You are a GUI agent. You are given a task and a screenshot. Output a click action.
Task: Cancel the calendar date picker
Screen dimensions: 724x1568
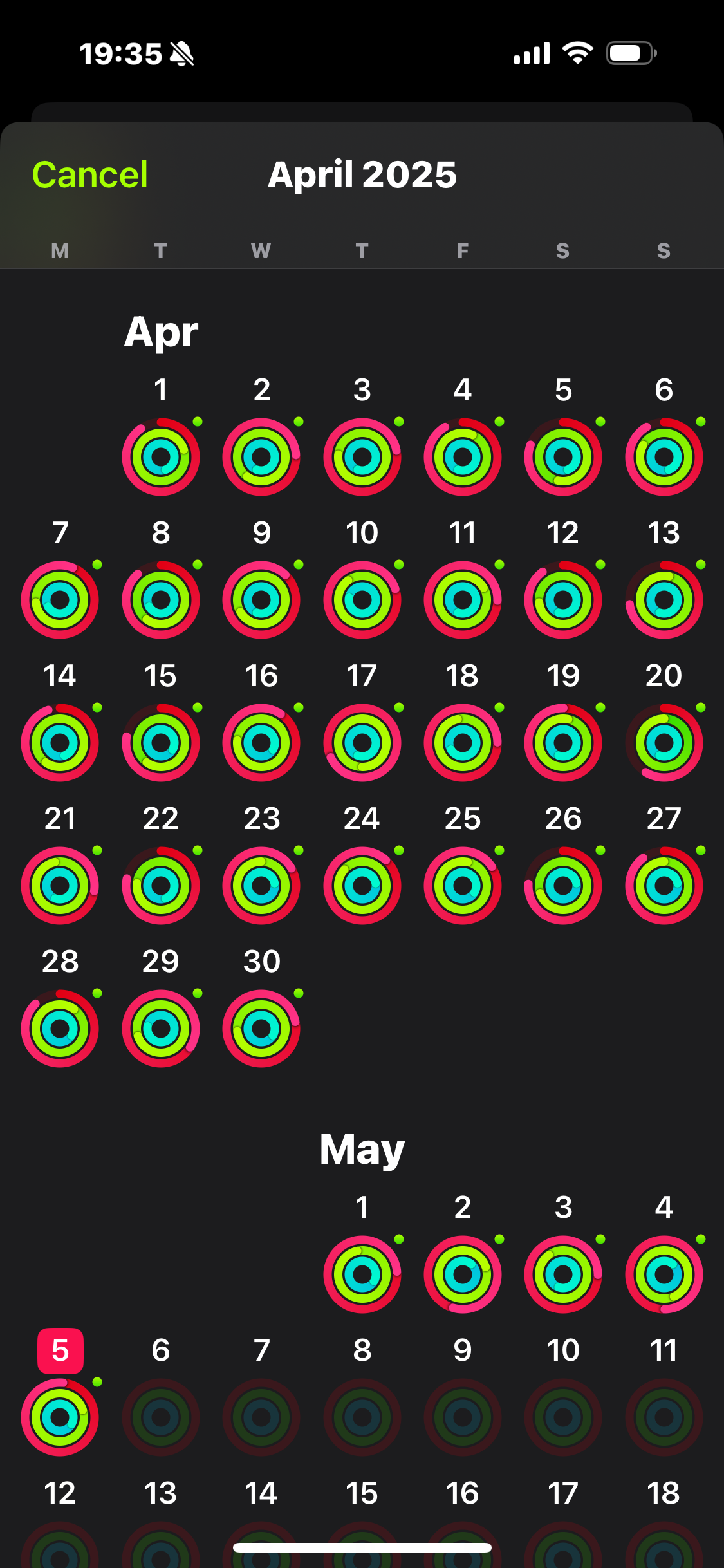click(x=90, y=174)
